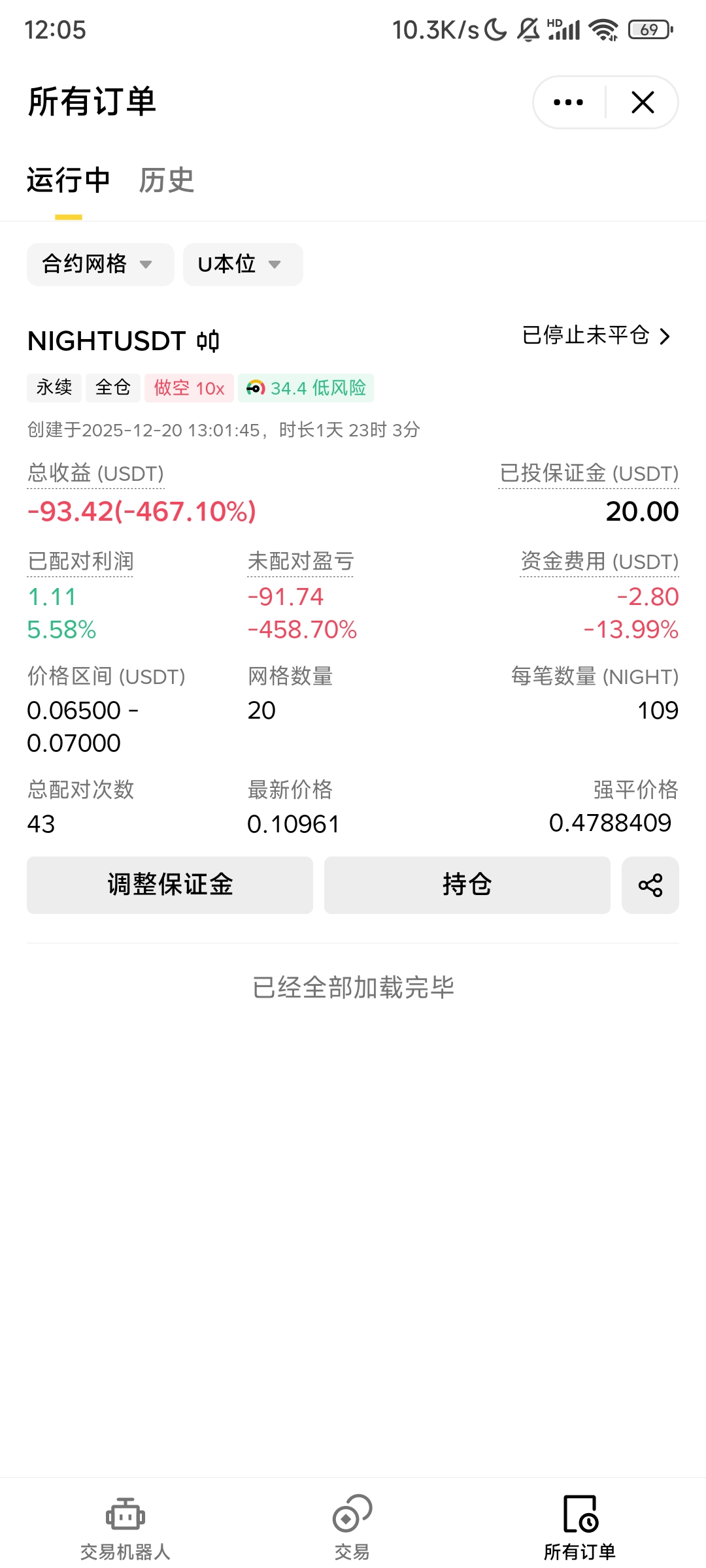Share the NIGHTUSDT grid order
This screenshot has width=706, height=1568.
click(x=650, y=885)
